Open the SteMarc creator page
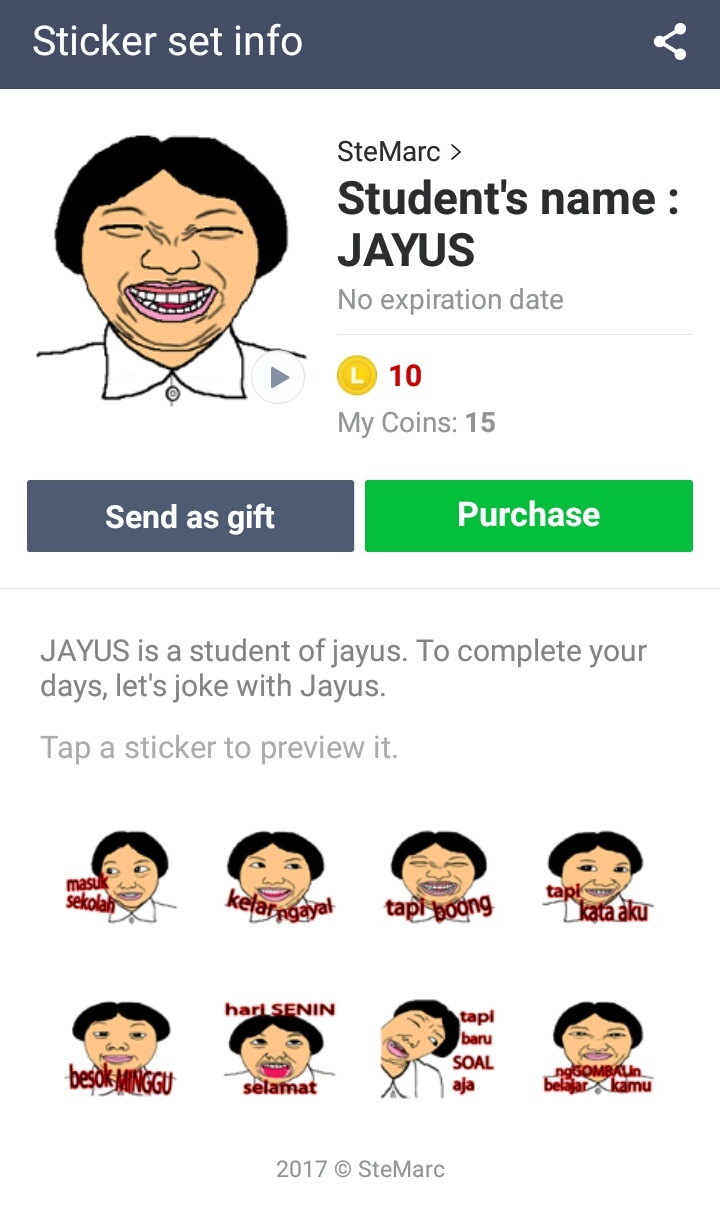The height and width of the screenshot is (1223, 720). coord(399,152)
